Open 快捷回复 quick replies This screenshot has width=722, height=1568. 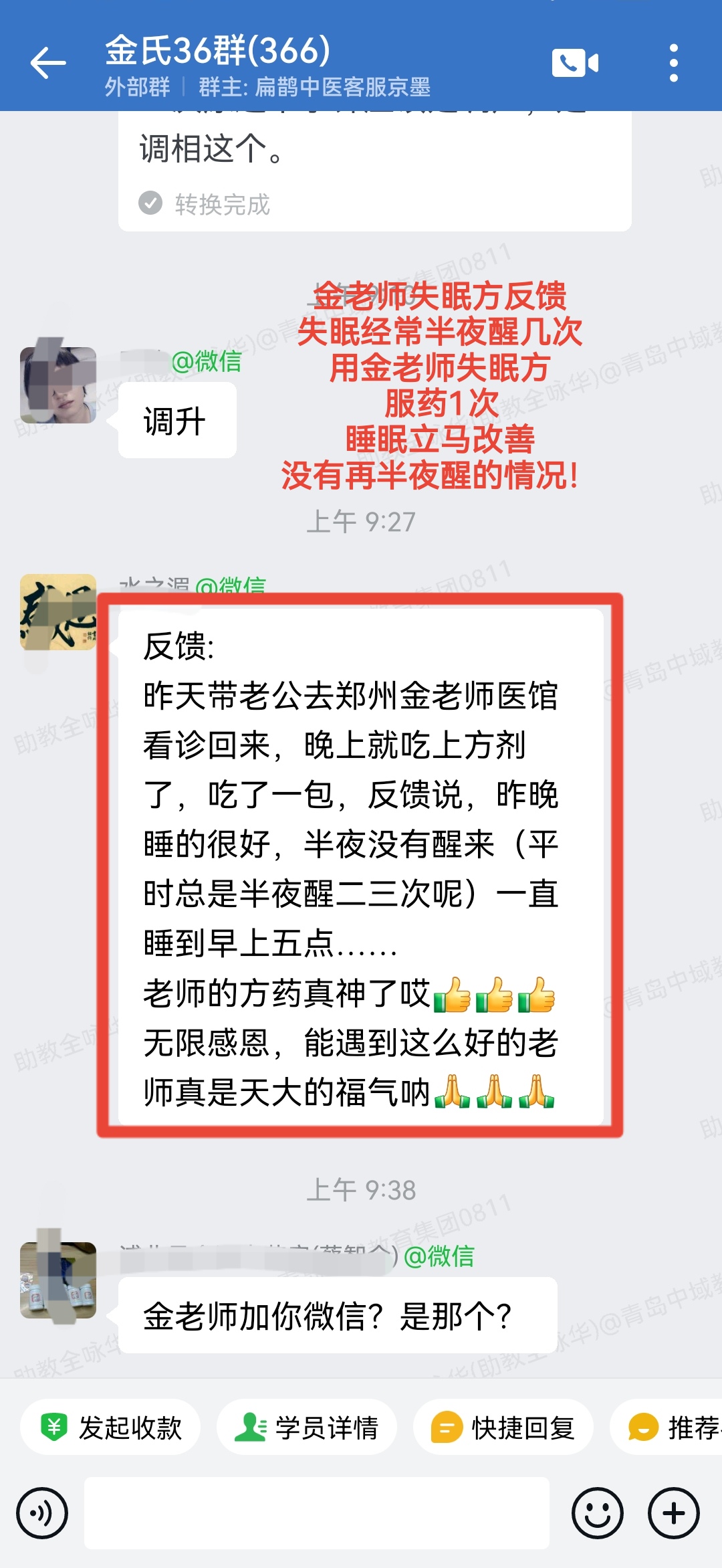[503, 1428]
